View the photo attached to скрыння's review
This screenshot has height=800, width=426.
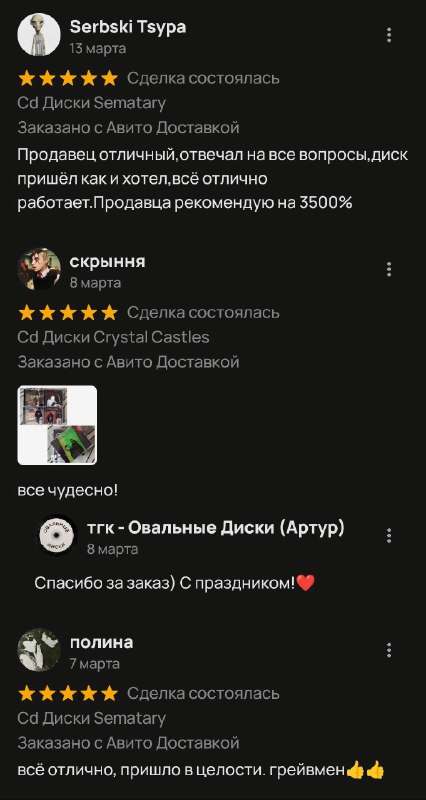coord(57,425)
